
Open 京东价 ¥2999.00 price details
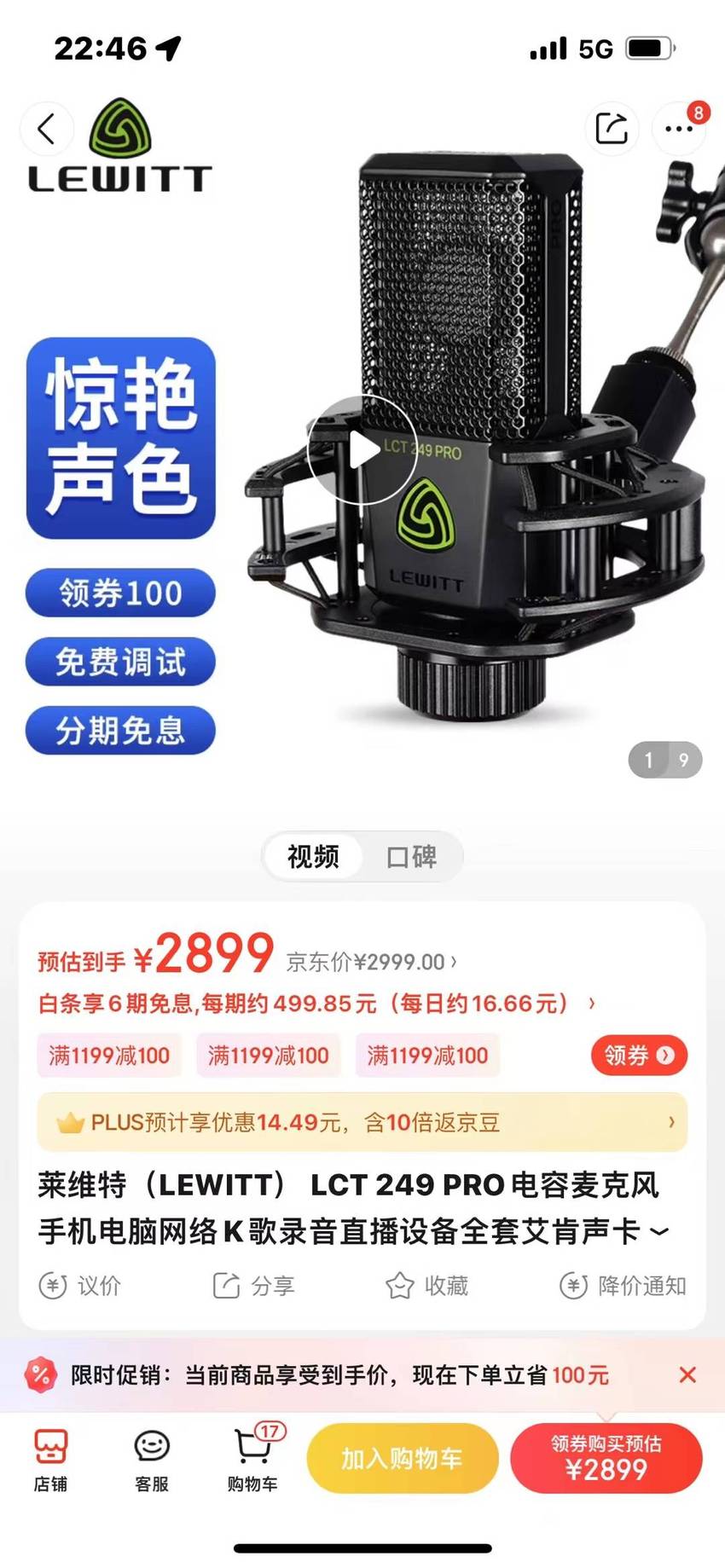point(372,962)
